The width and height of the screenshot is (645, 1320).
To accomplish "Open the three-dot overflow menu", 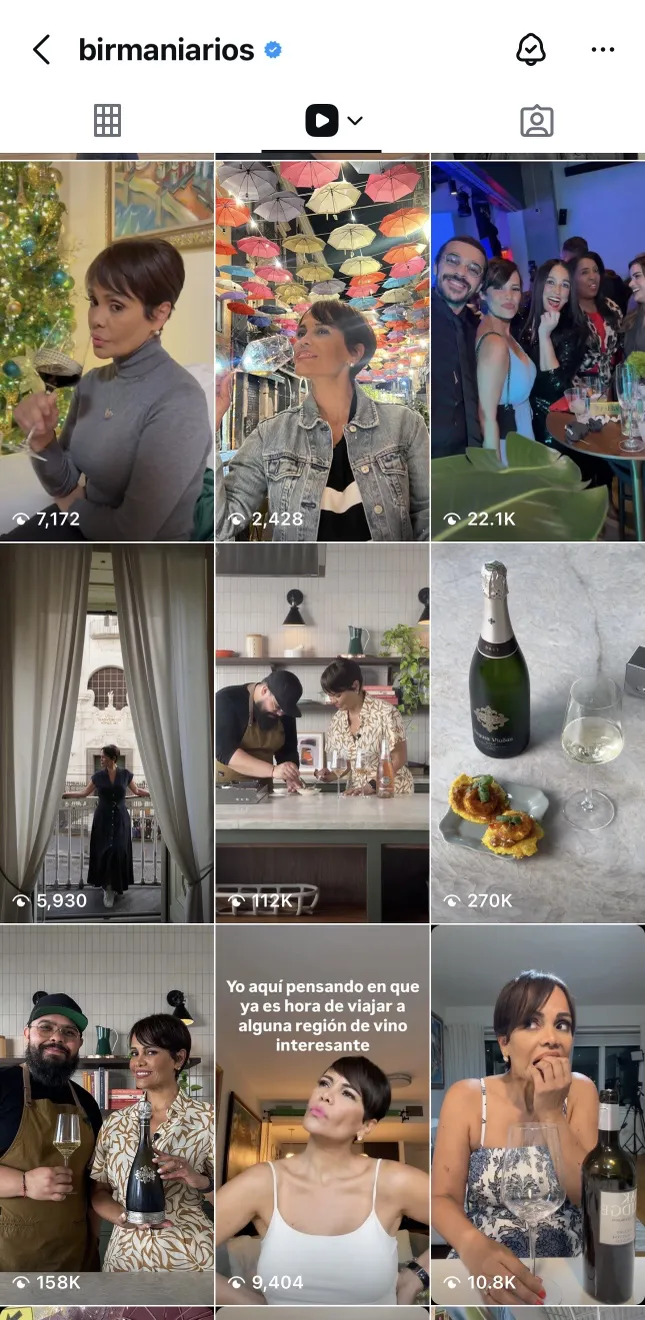I will [x=602, y=50].
